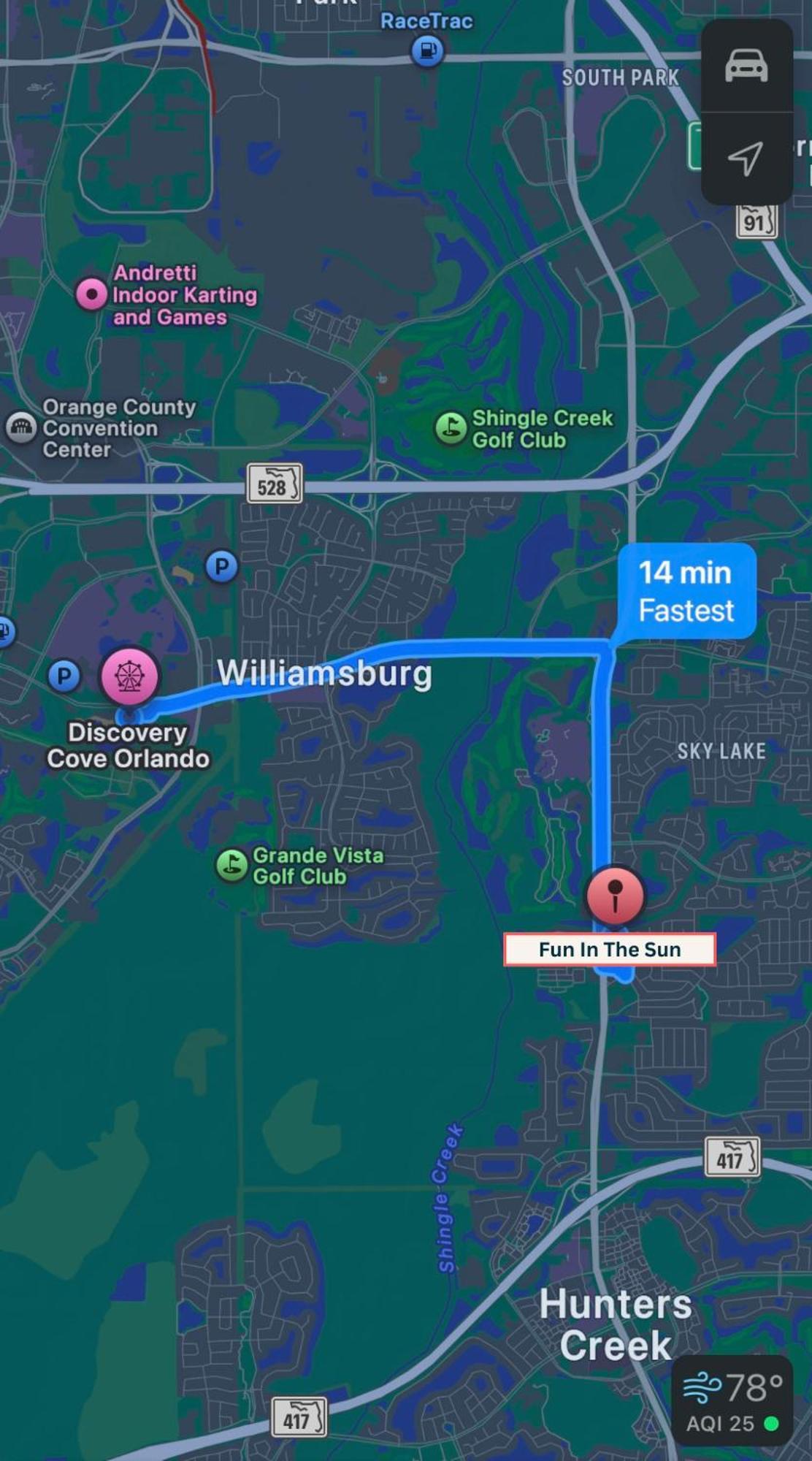This screenshot has width=812, height=1461.
Task: Open the weather and AQI widget
Action: click(x=732, y=1400)
